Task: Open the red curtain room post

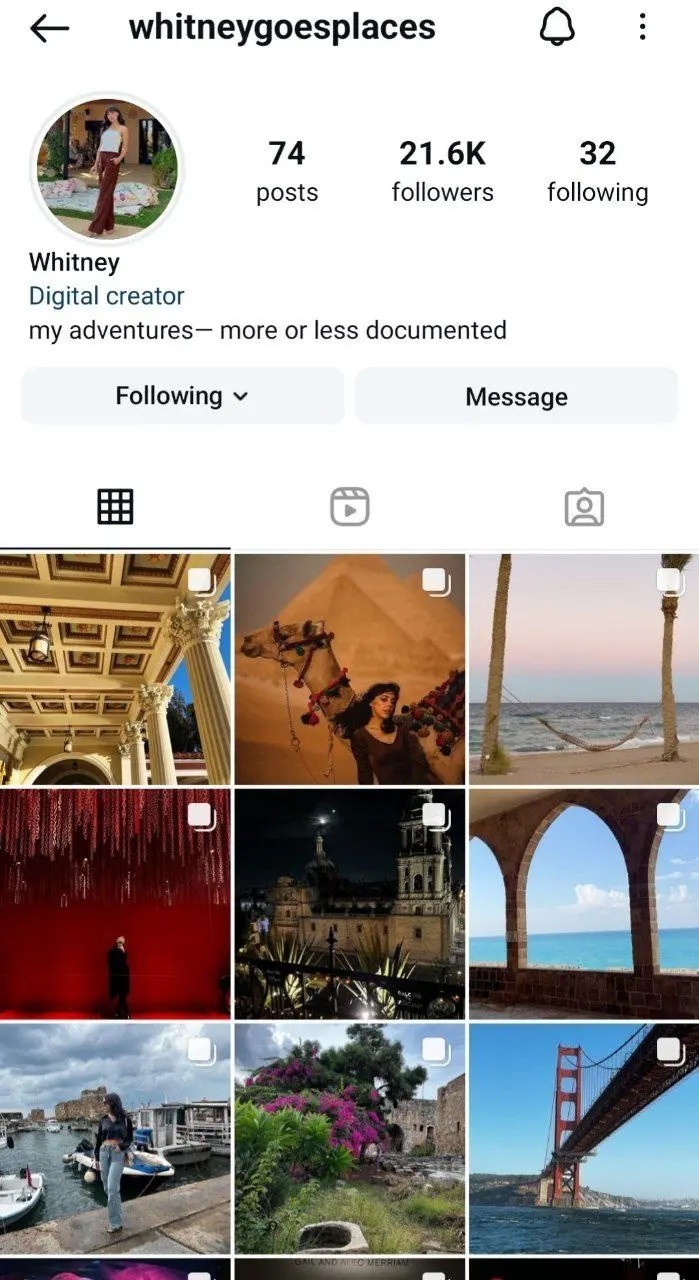Action: tap(115, 904)
